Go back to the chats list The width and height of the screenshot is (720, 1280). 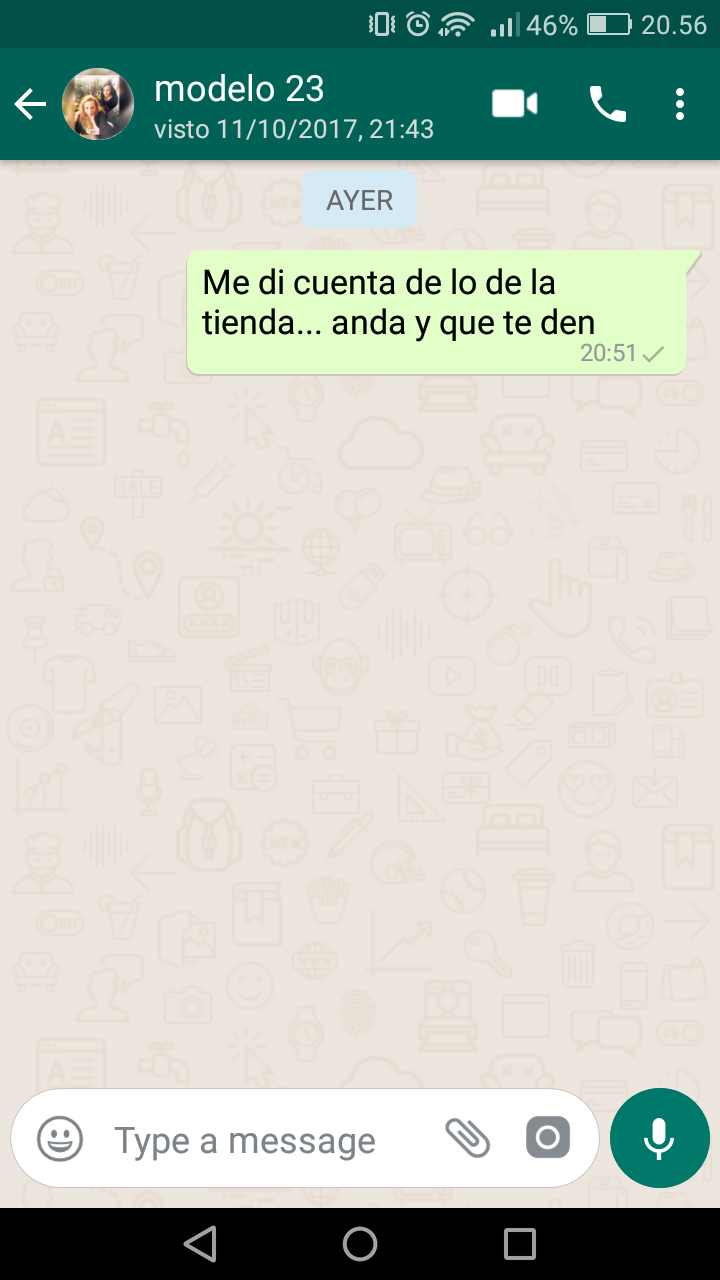(30, 104)
